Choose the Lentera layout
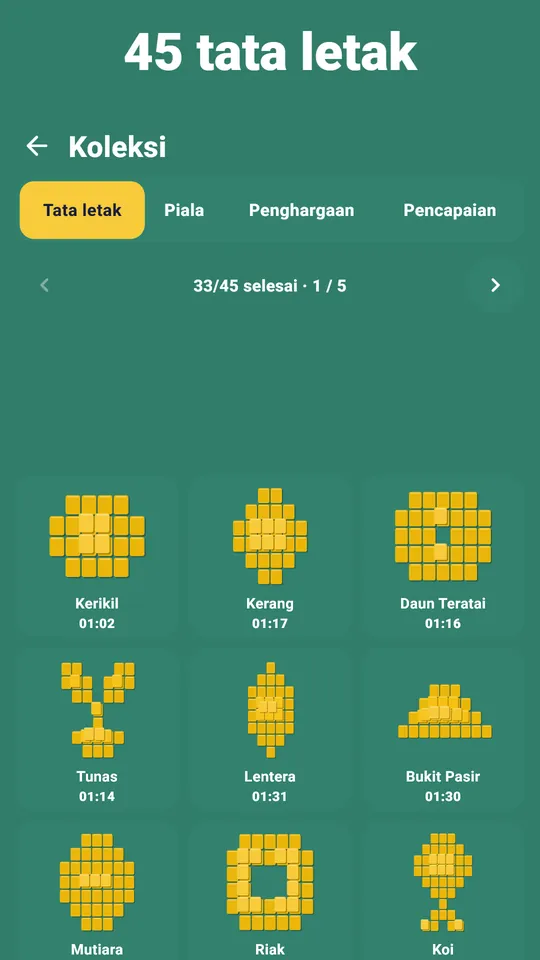The width and height of the screenshot is (540, 960). (270, 730)
